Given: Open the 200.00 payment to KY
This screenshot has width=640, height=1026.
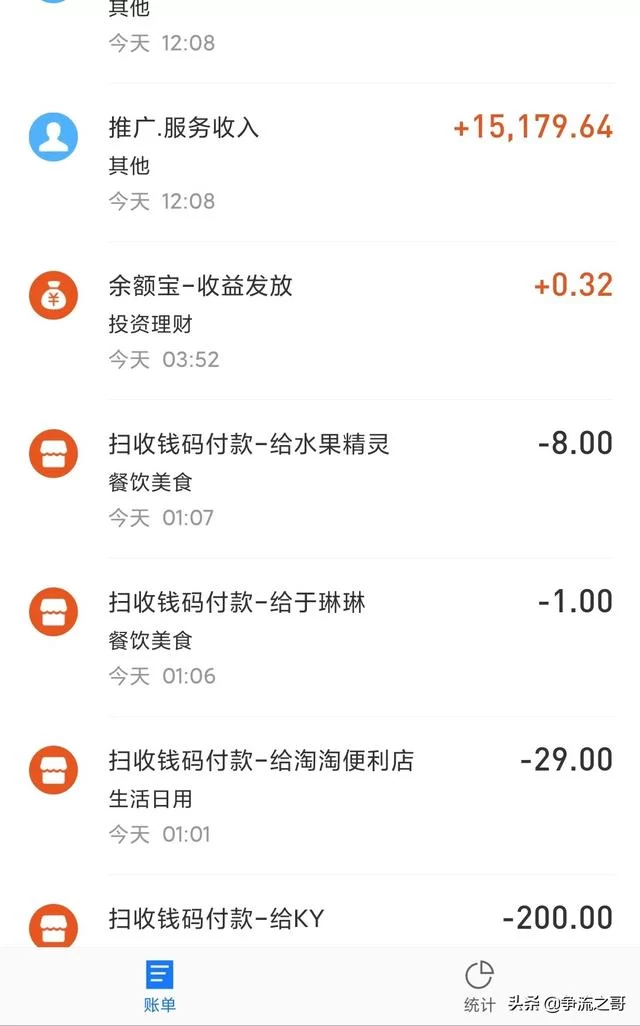Looking at the screenshot, I should (320, 918).
